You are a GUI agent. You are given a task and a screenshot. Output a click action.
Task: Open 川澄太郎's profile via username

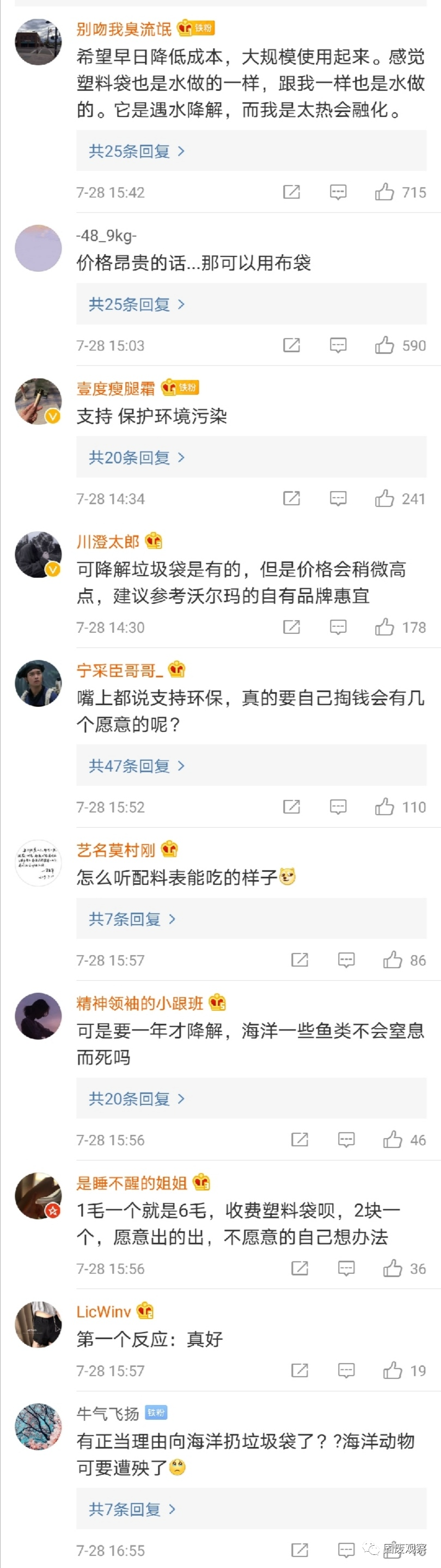click(x=108, y=541)
